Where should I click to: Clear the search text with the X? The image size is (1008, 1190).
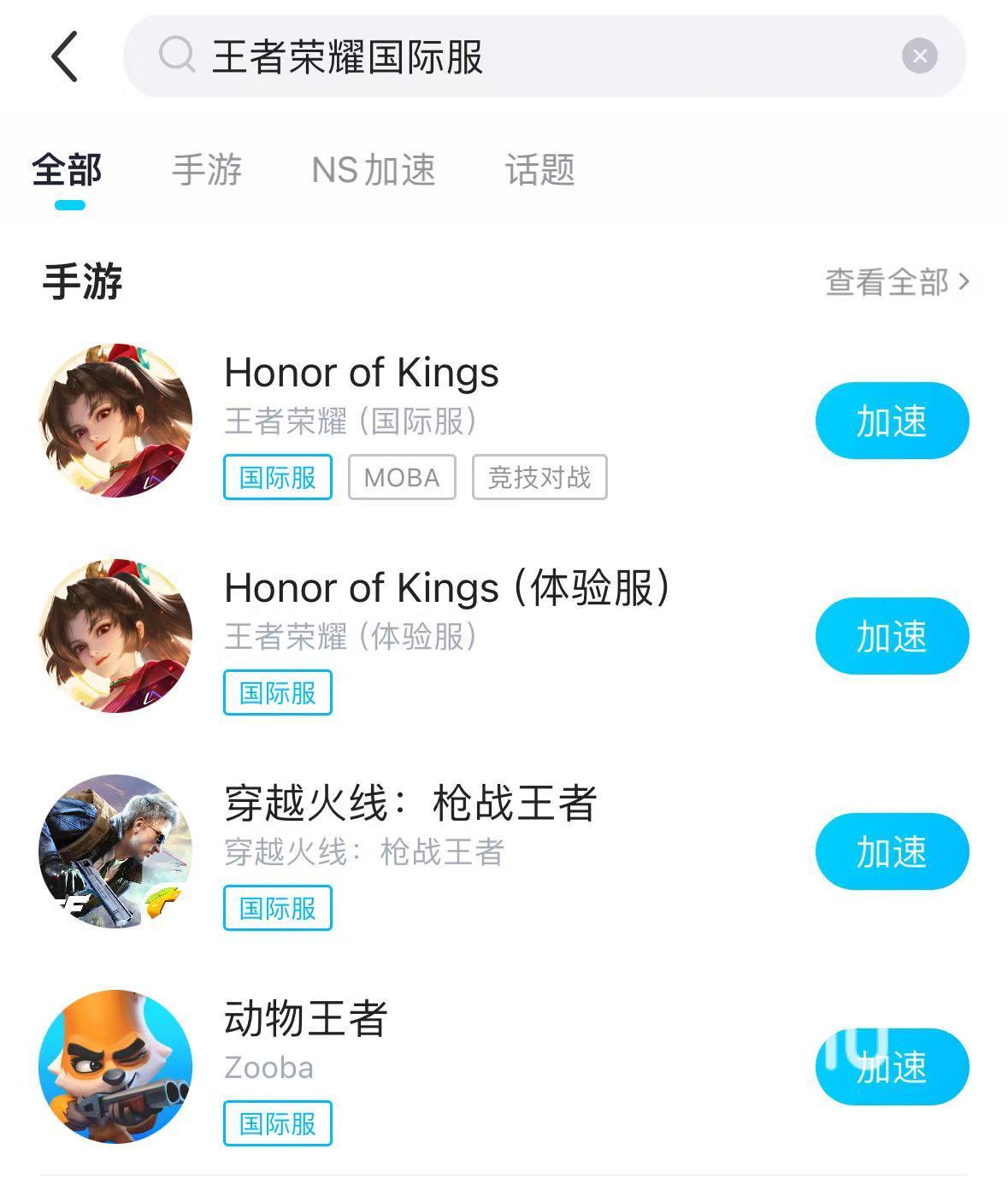point(919,56)
